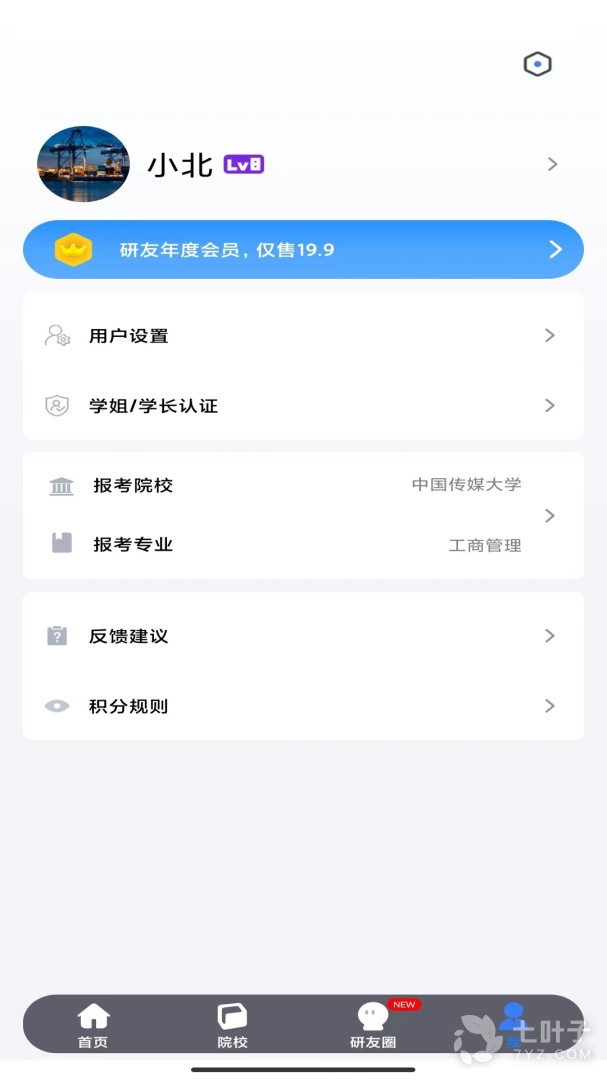Select the profile tab in the bottom bar

(513, 1024)
